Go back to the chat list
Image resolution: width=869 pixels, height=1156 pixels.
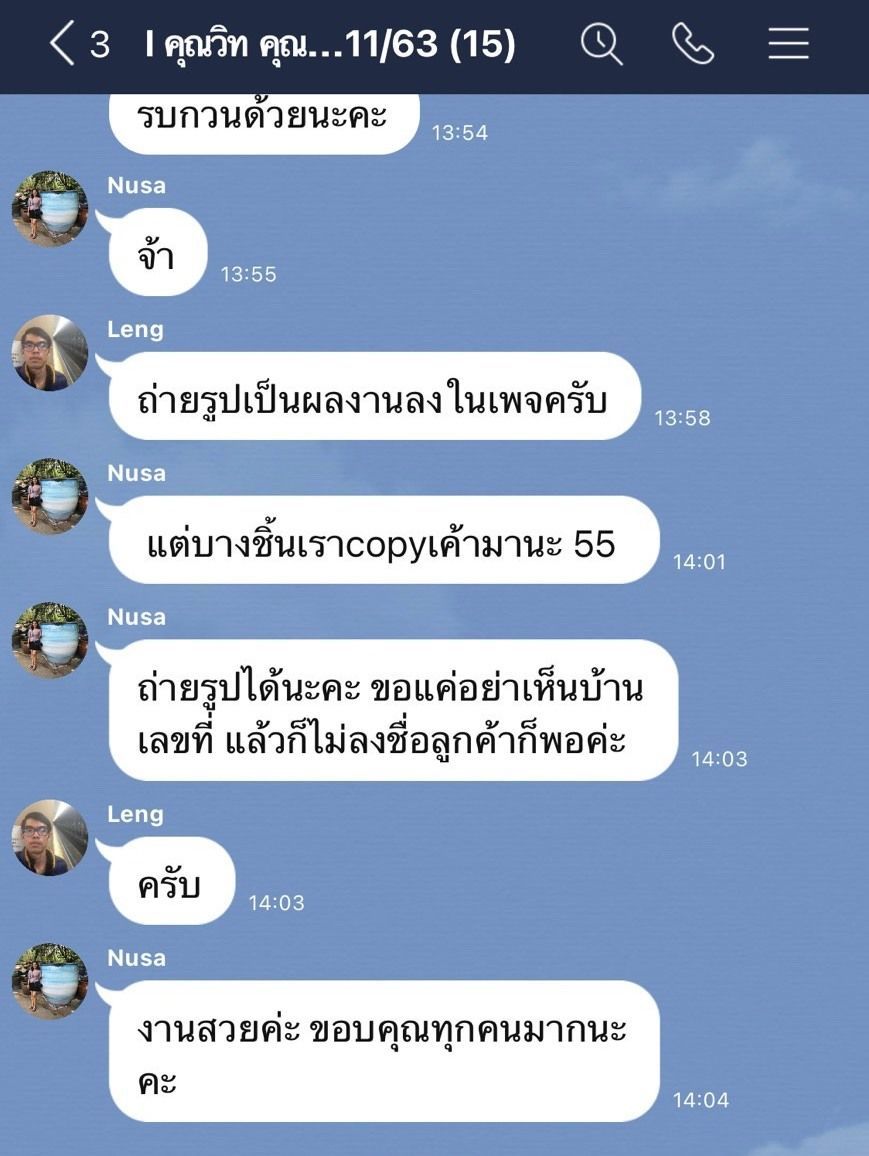[63, 45]
